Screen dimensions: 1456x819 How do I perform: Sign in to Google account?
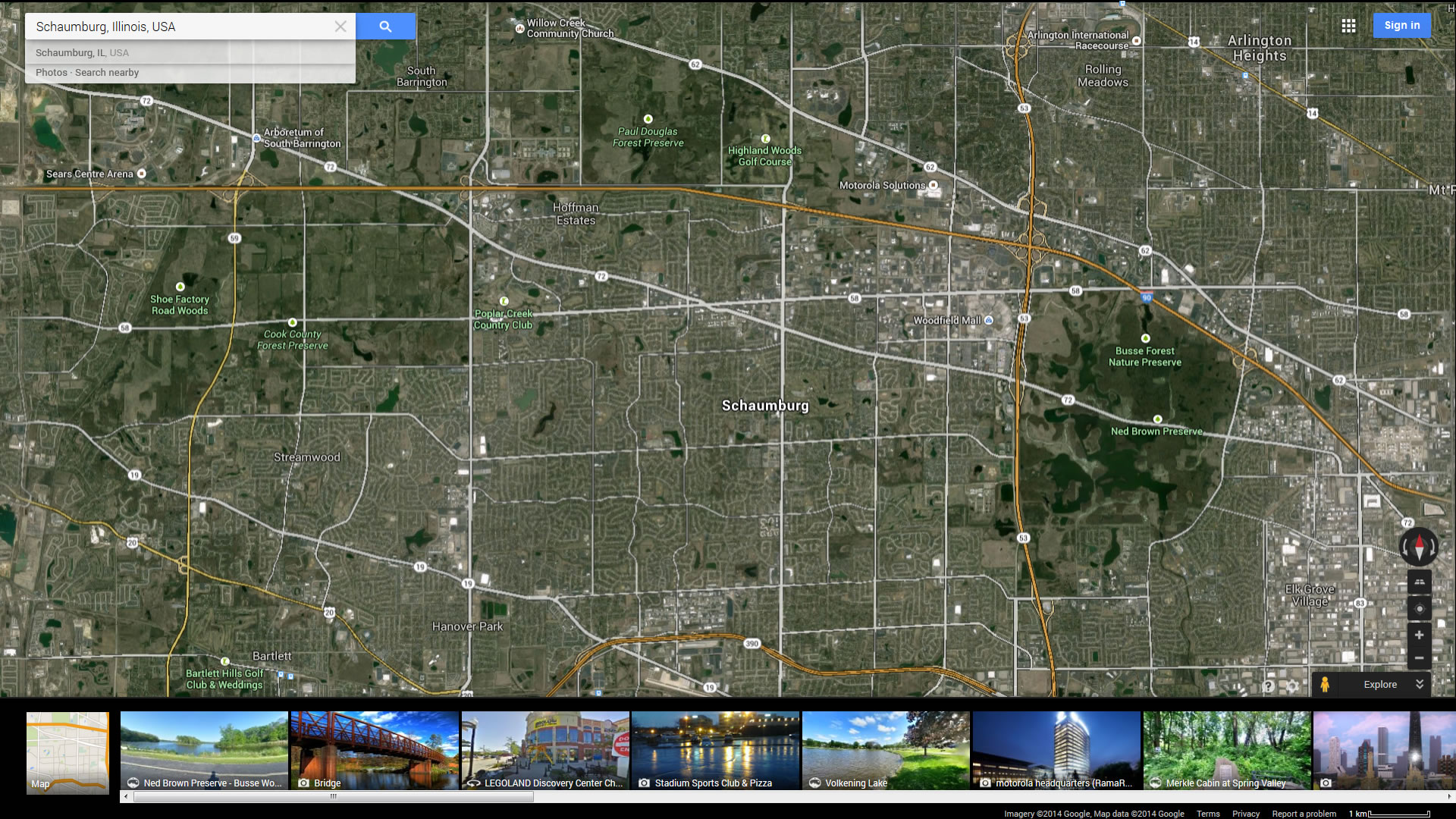coord(1401,25)
